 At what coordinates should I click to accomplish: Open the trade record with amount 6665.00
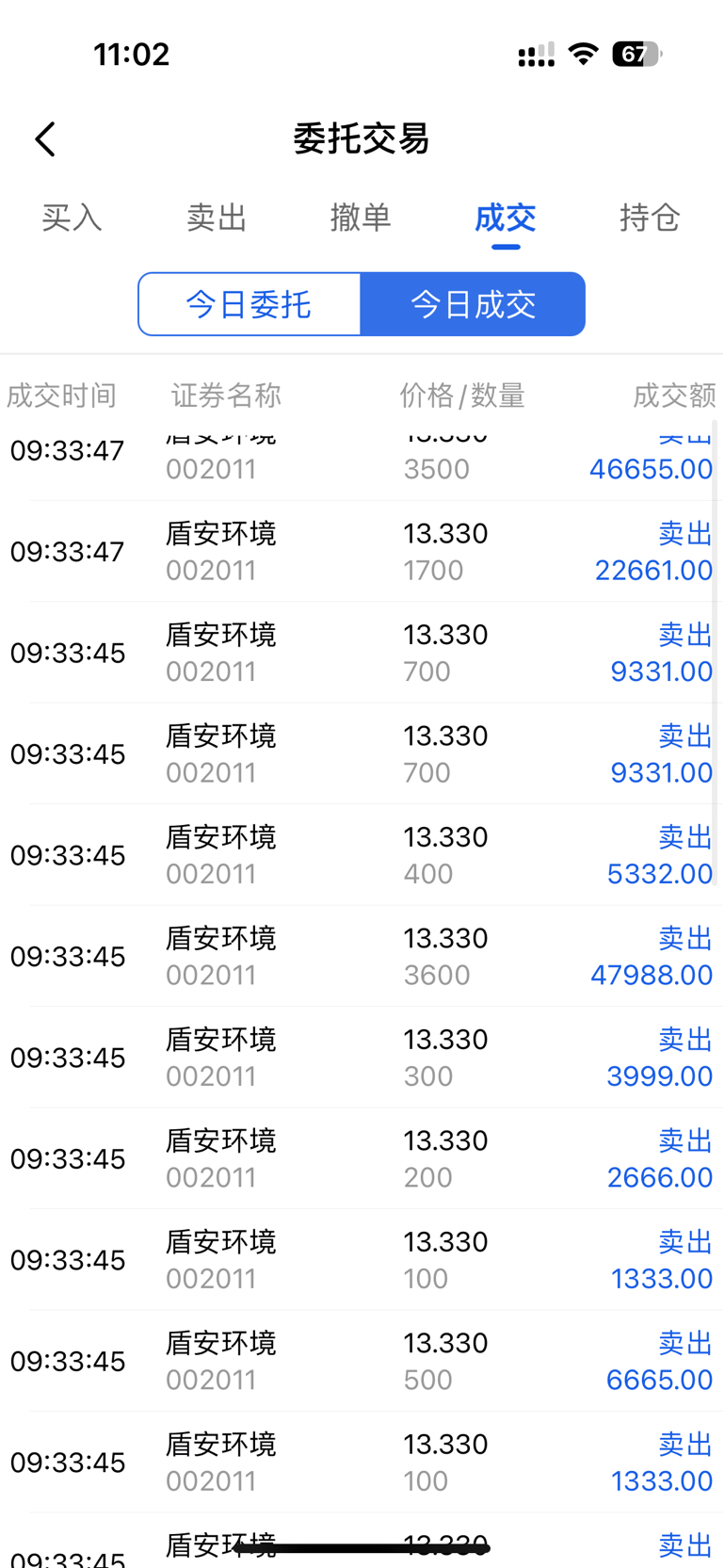[x=362, y=1361]
